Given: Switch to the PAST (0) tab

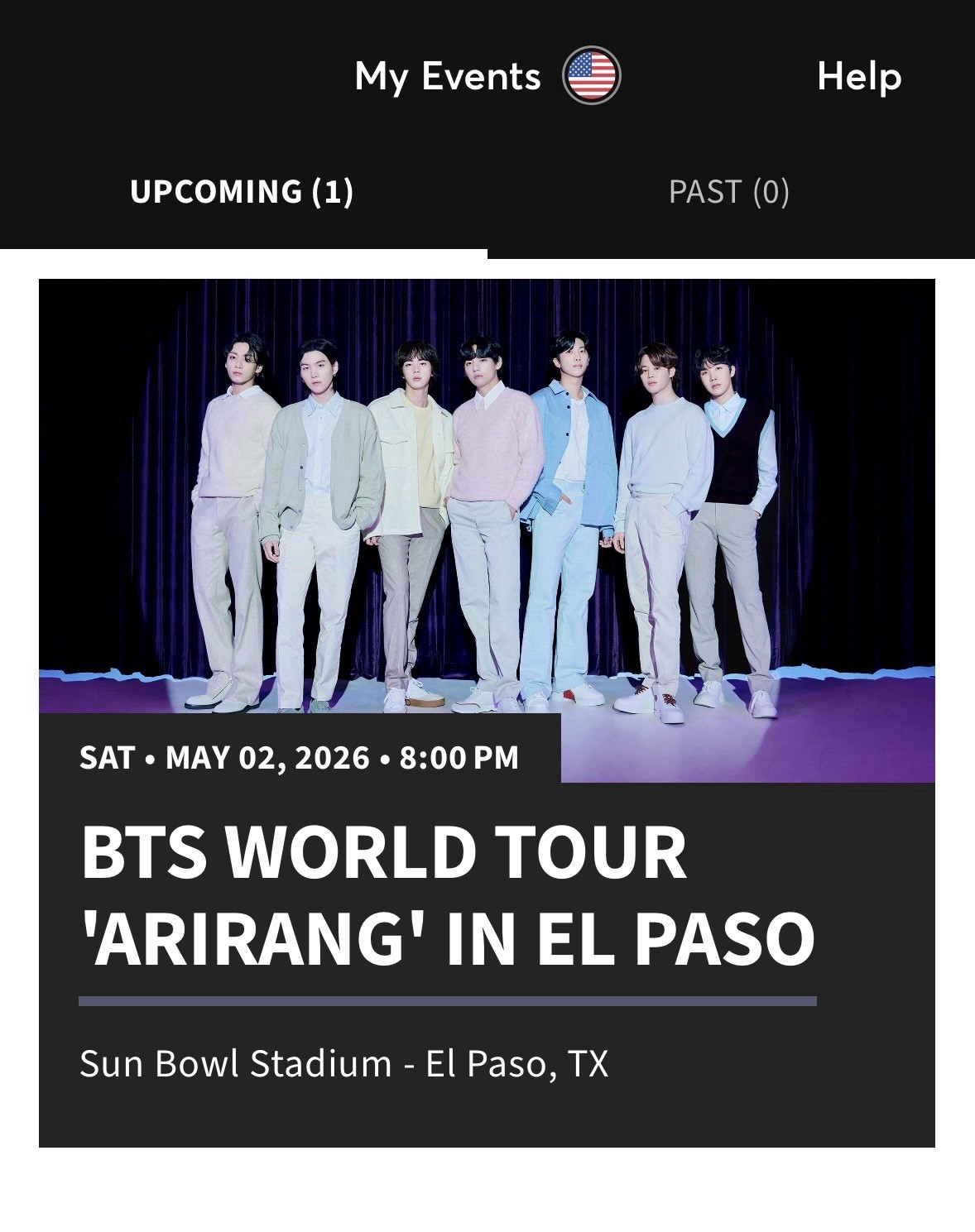Looking at the screenshot, I should (x=731, y=191).
